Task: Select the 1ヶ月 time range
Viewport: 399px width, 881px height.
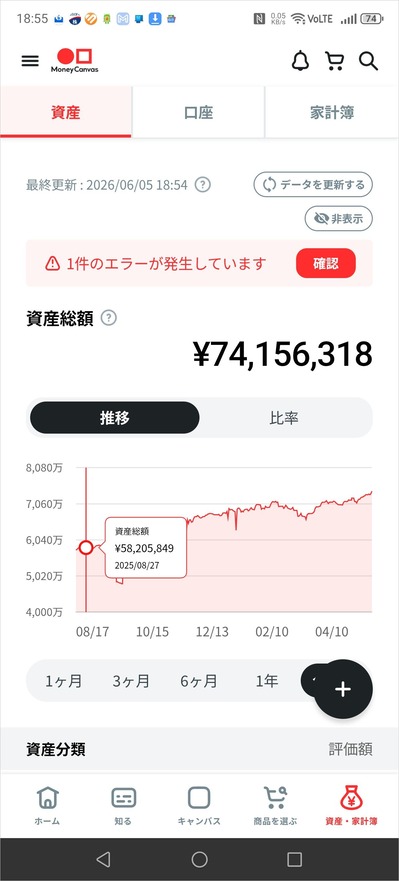Action: point(64,681)
